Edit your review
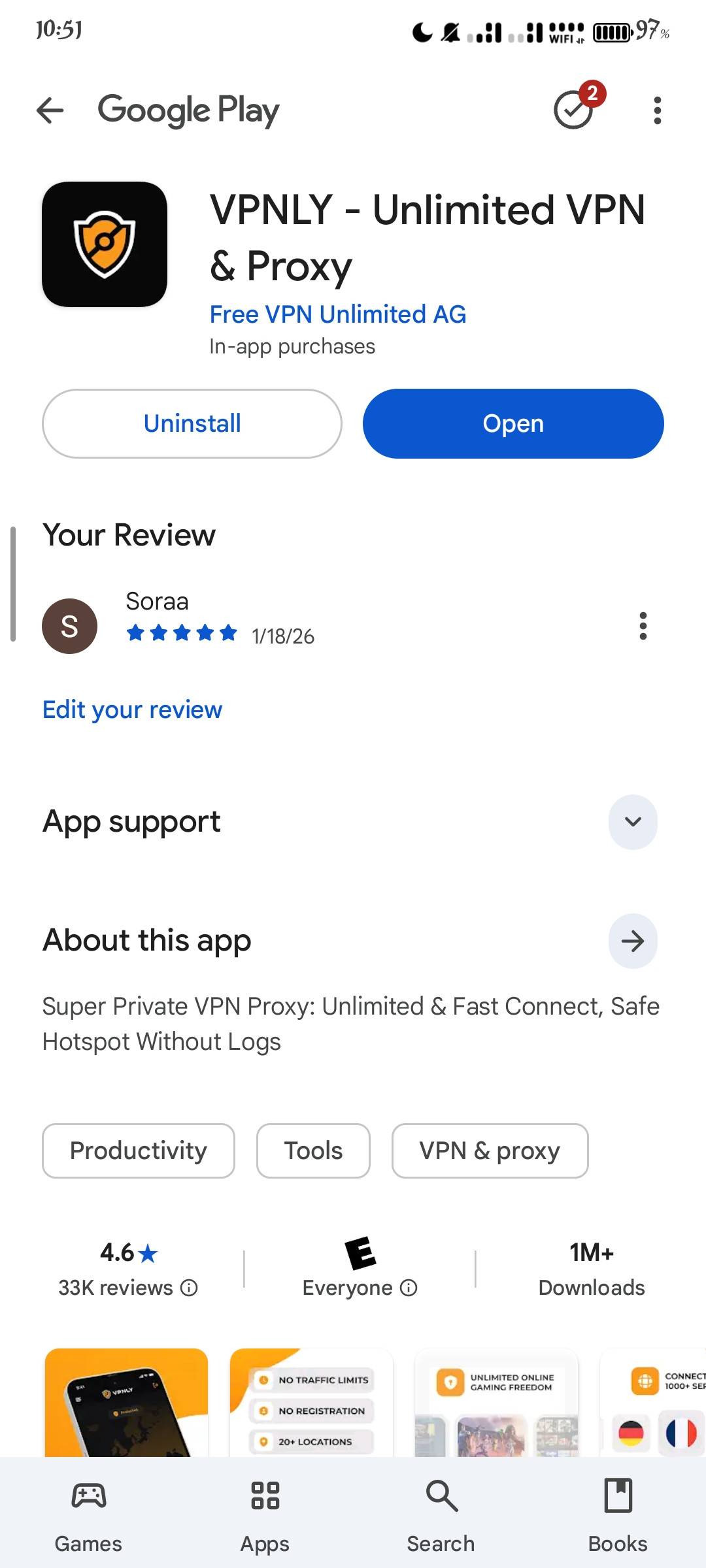706x1568 pixels. 132,710
